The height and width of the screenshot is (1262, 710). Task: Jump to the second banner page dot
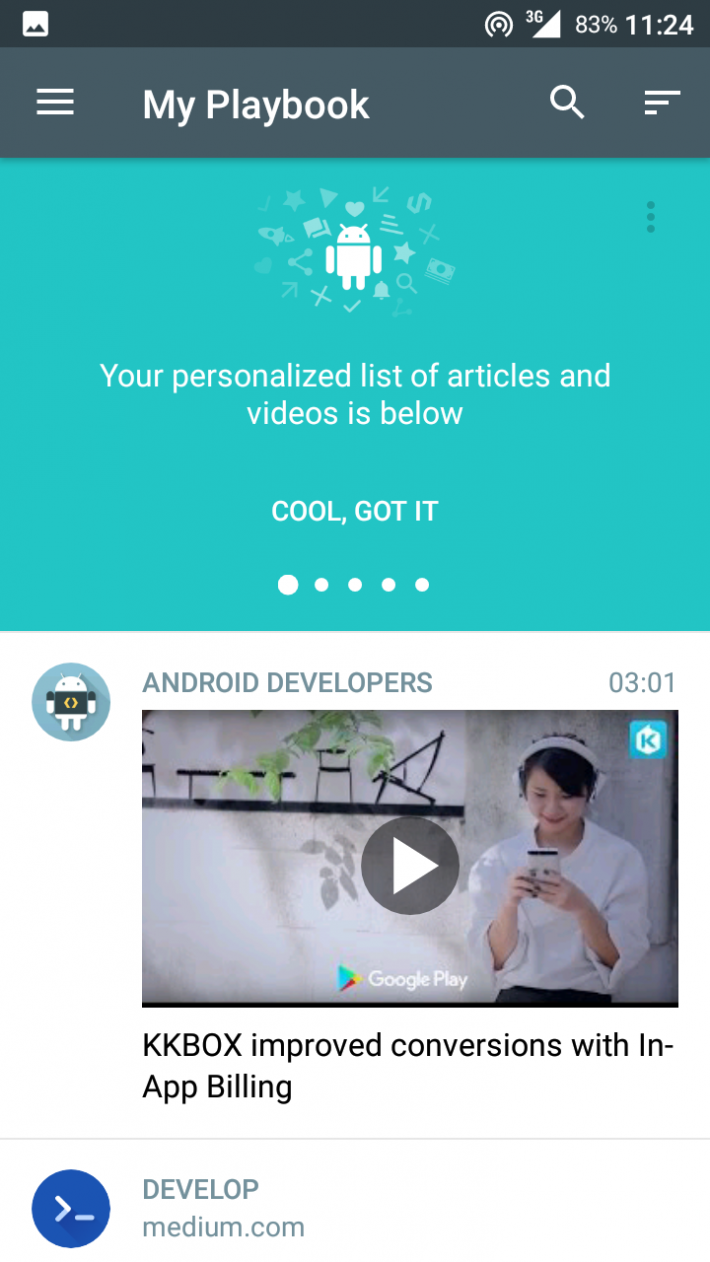(x=321, y=585)
